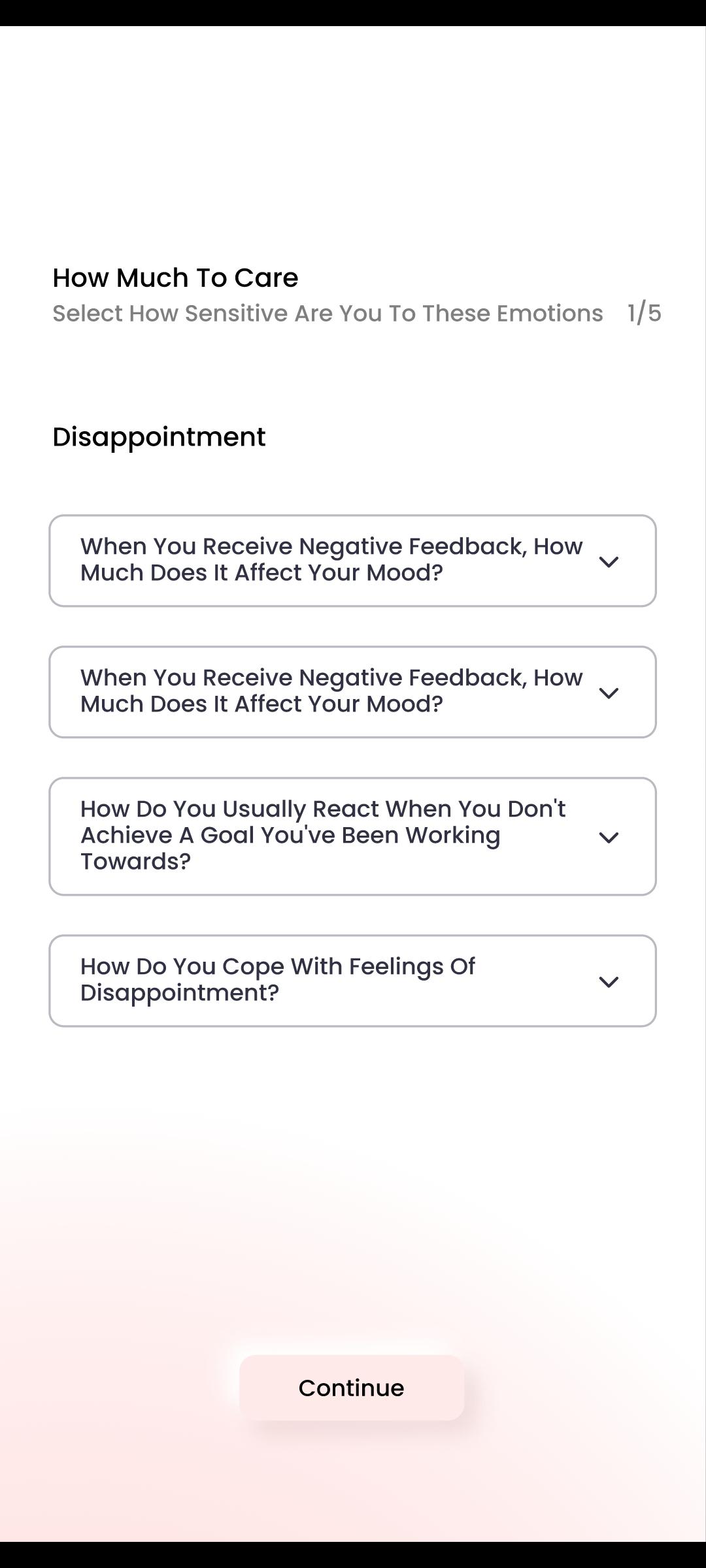Expand the goal reaction question dropdown
The image size is (706, 1568).
coord(352,836)
